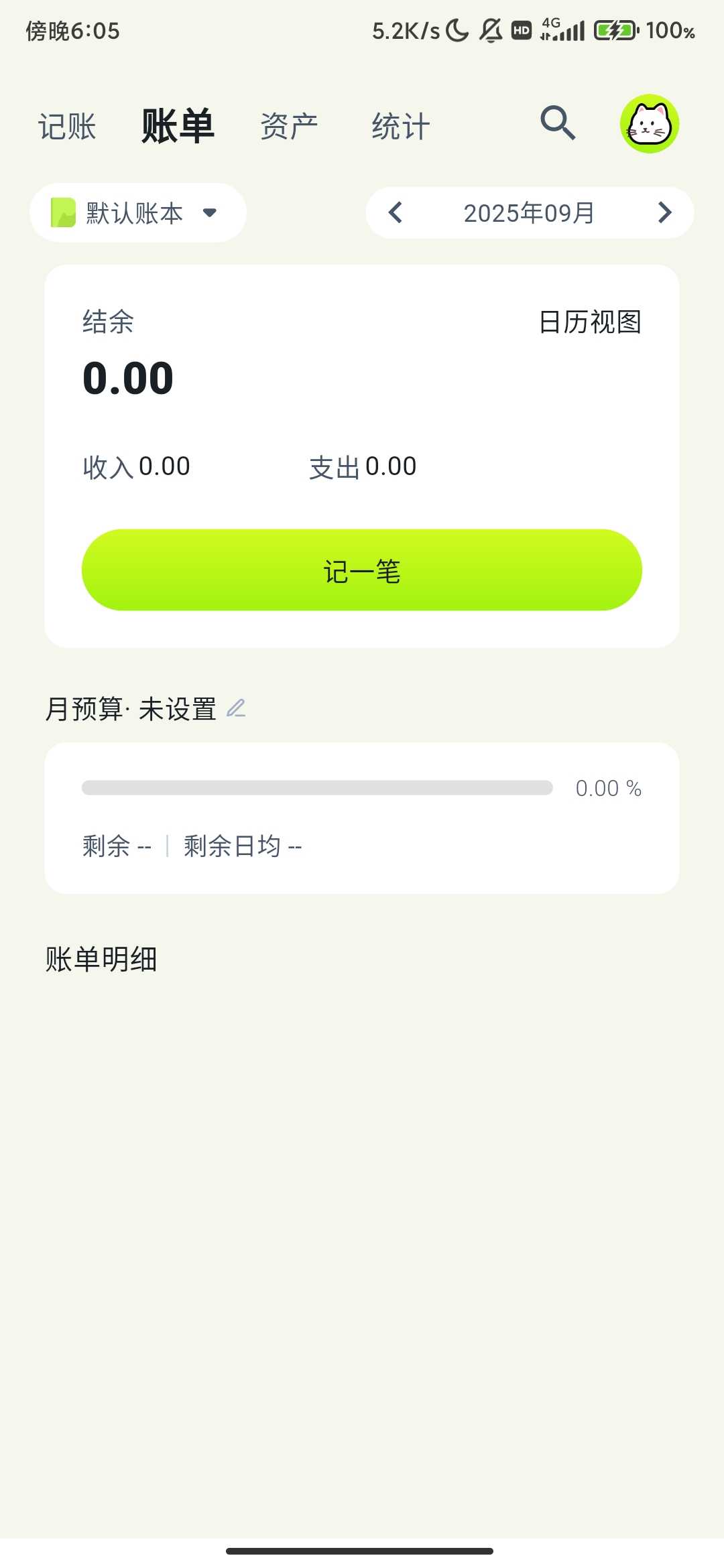
Task: Advance to next month with right chevron
Action: click(664, 212)
